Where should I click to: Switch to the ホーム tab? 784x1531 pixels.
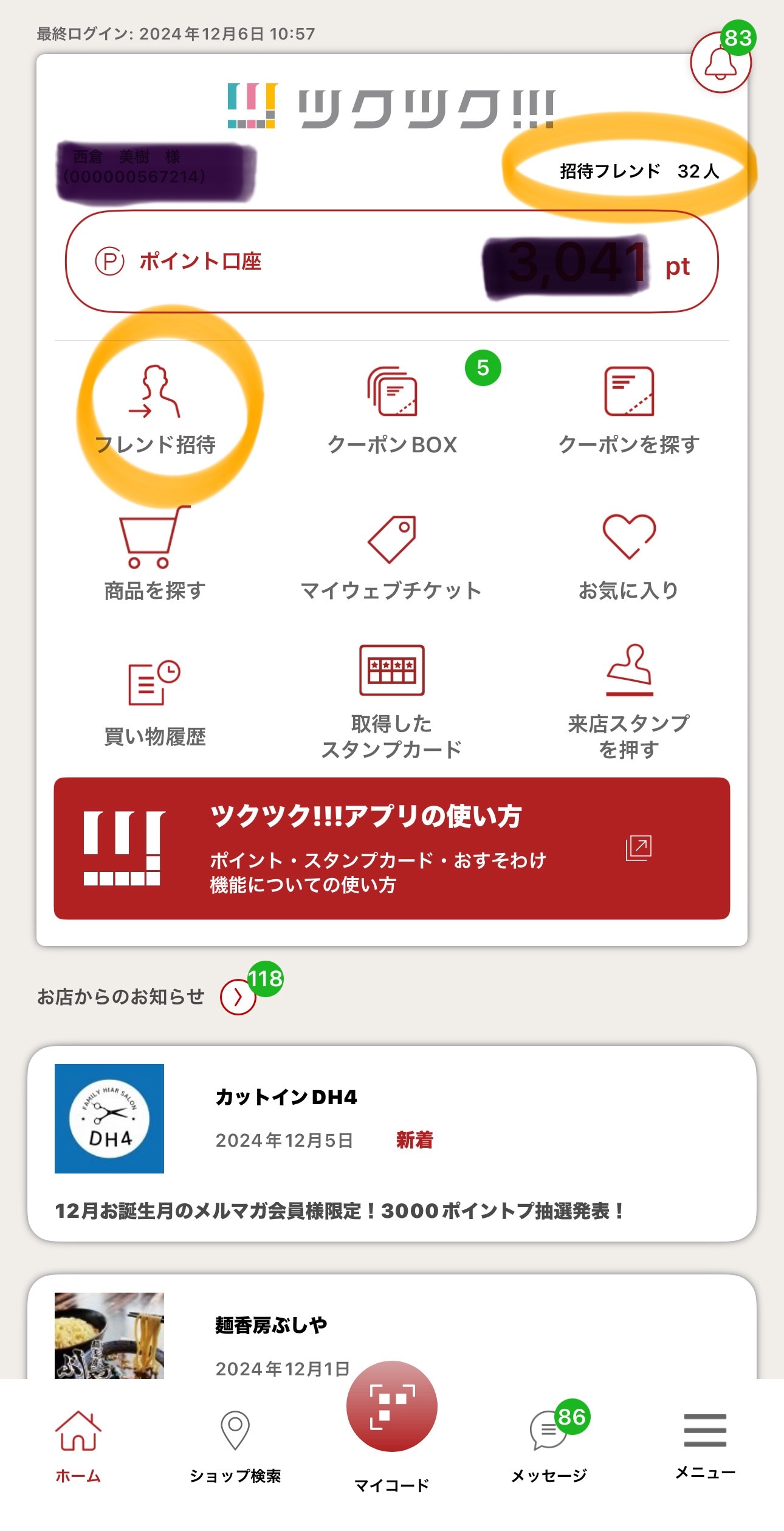pos(78,1447)
